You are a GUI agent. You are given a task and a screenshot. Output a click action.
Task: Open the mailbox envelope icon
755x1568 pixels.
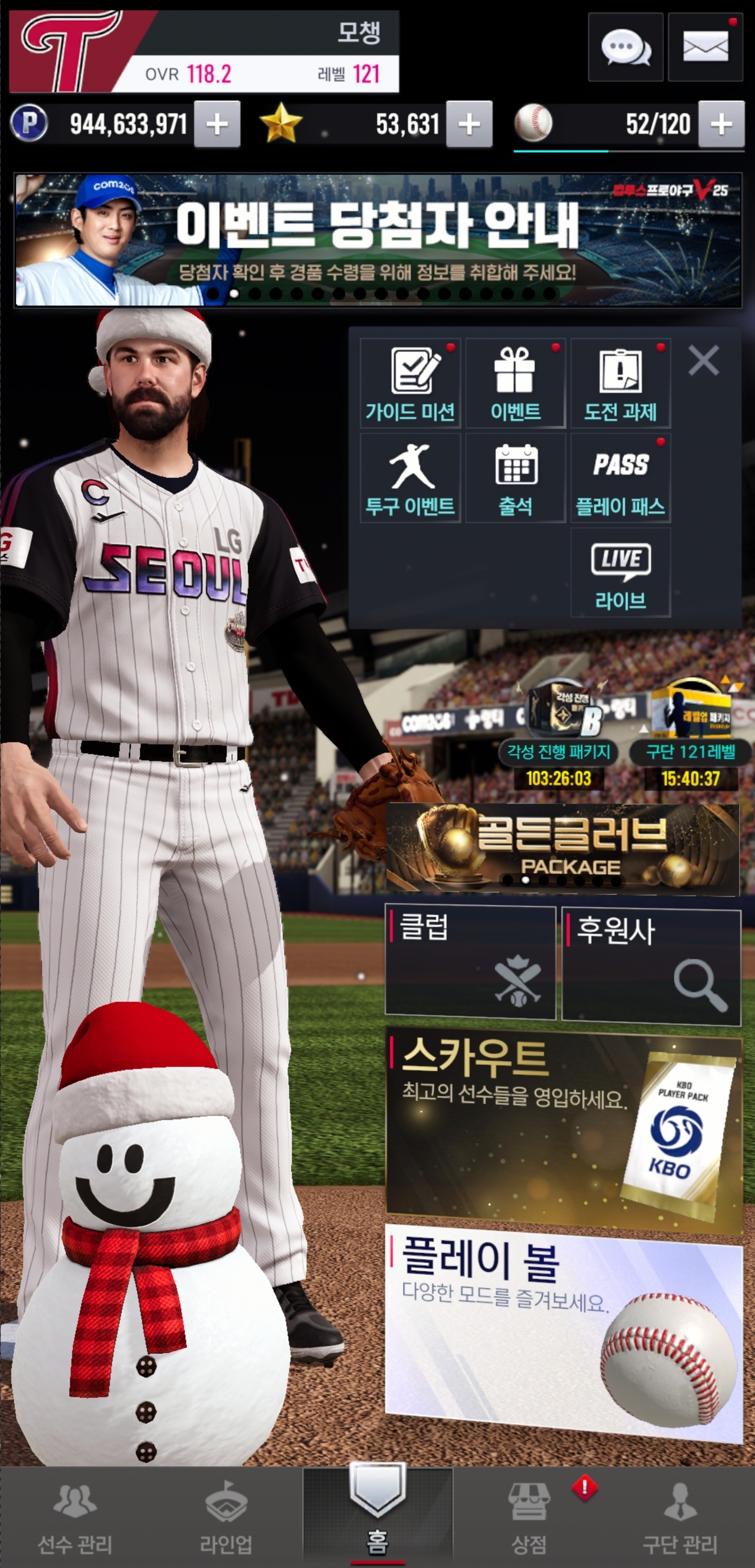click(x=705, y=47)
